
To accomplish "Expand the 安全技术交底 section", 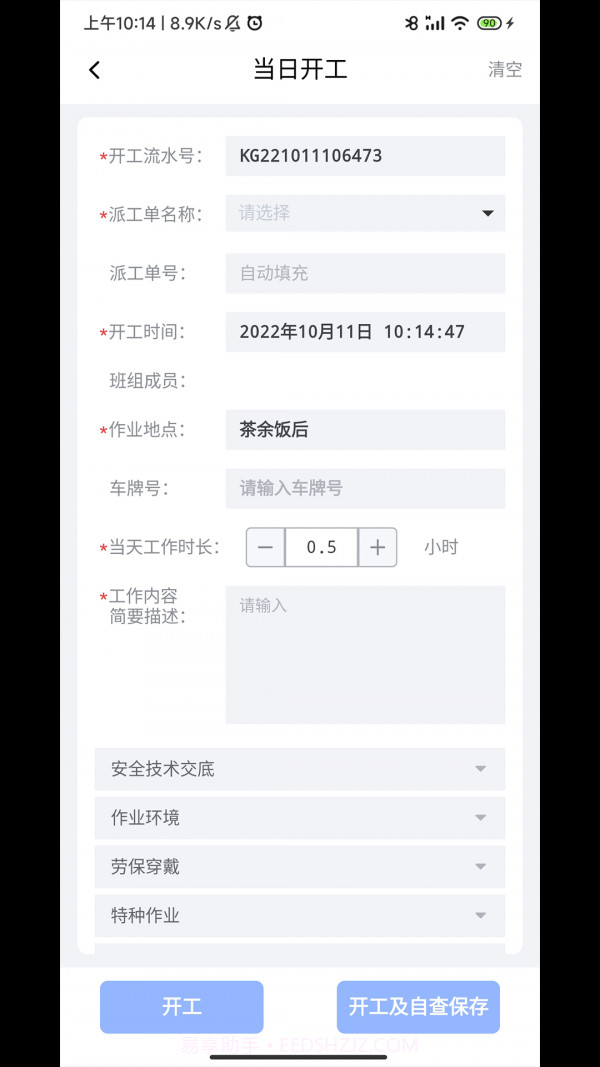I will tap(300, 769).
